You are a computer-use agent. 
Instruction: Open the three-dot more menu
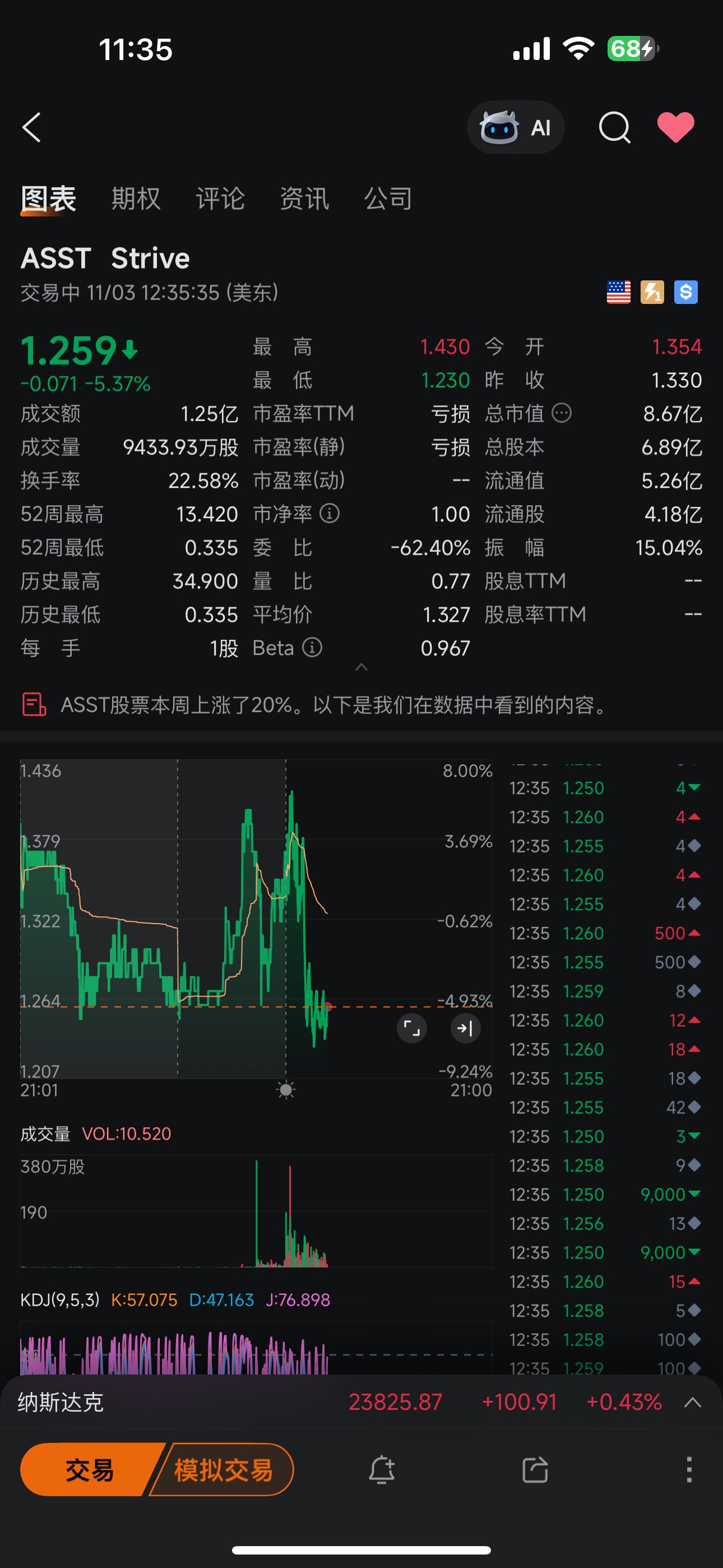pyautogui.click(x=689, y=1470)
